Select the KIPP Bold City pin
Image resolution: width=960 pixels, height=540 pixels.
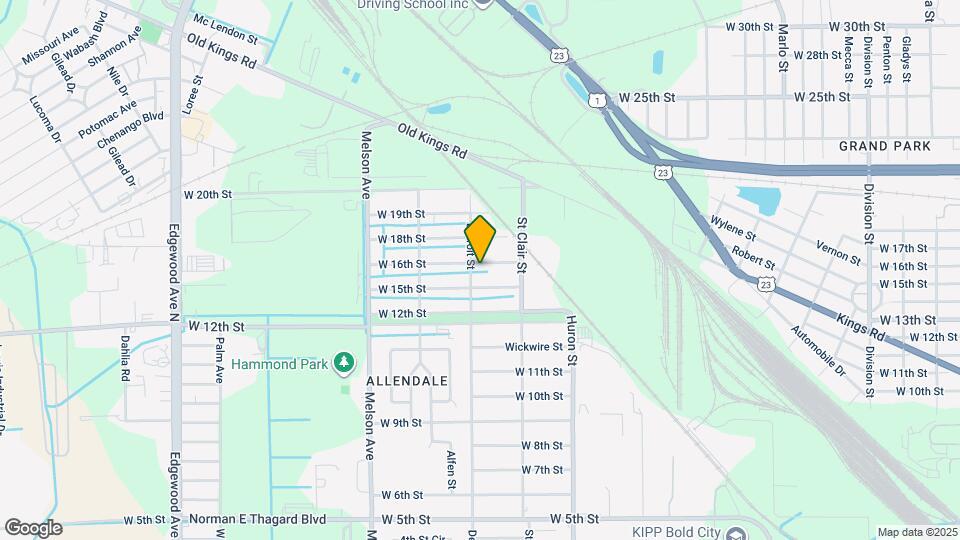pos(737,534)
